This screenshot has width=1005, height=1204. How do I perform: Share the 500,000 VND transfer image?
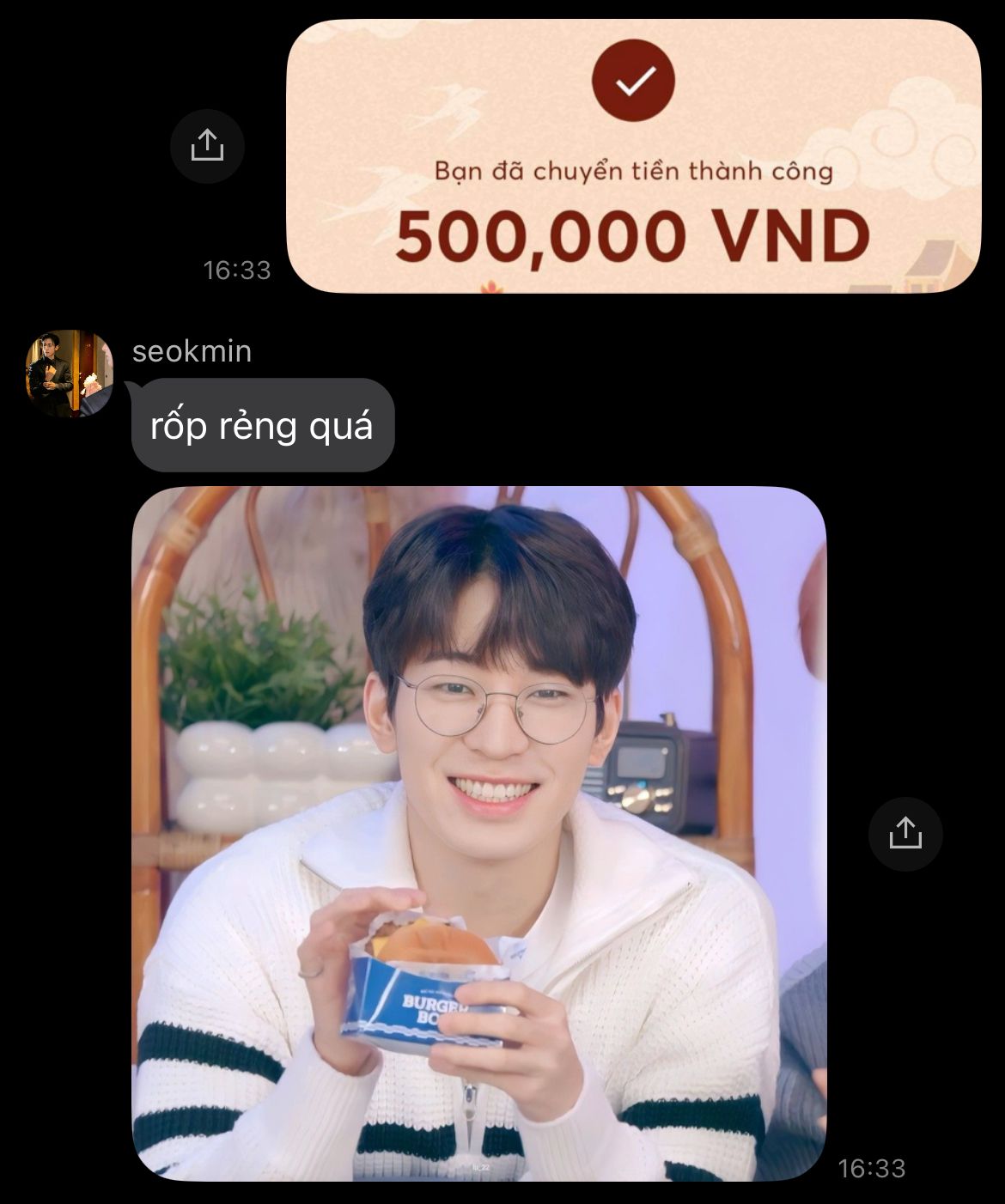(207, 146)
